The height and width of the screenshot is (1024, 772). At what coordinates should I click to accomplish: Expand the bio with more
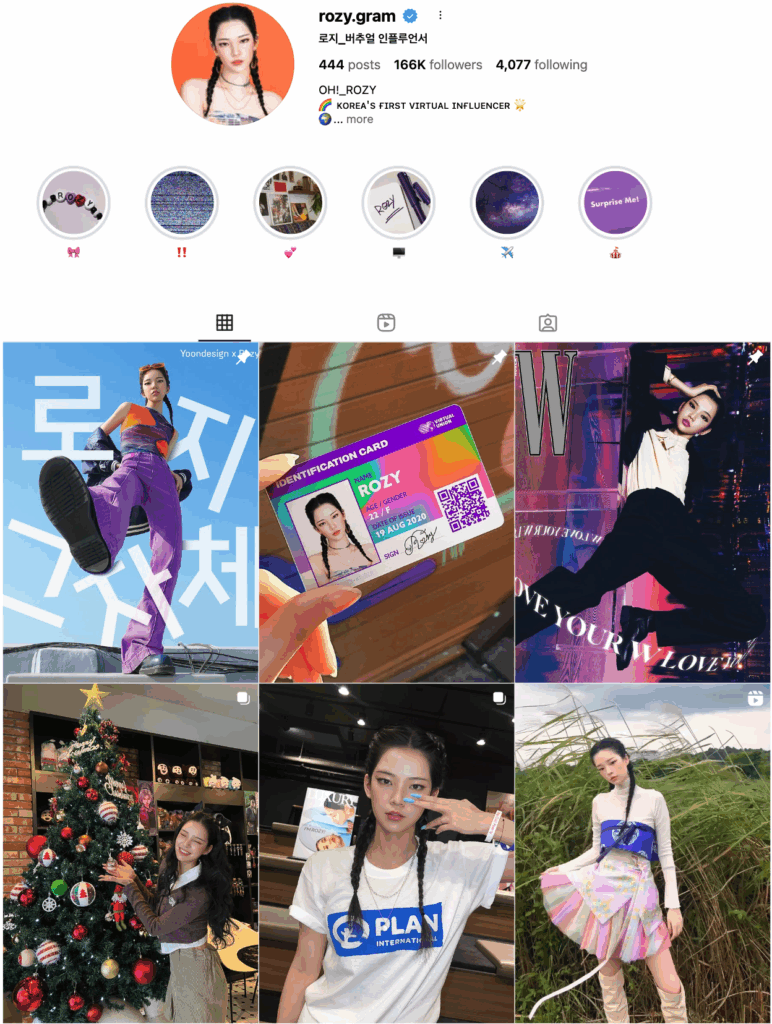(x=359, y=119)
